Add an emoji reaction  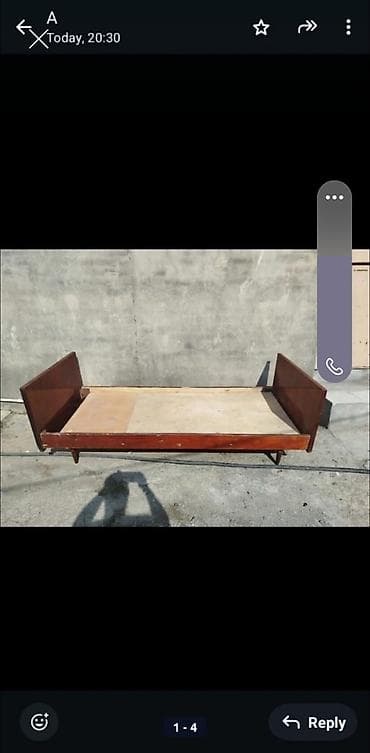coord(39,722)
